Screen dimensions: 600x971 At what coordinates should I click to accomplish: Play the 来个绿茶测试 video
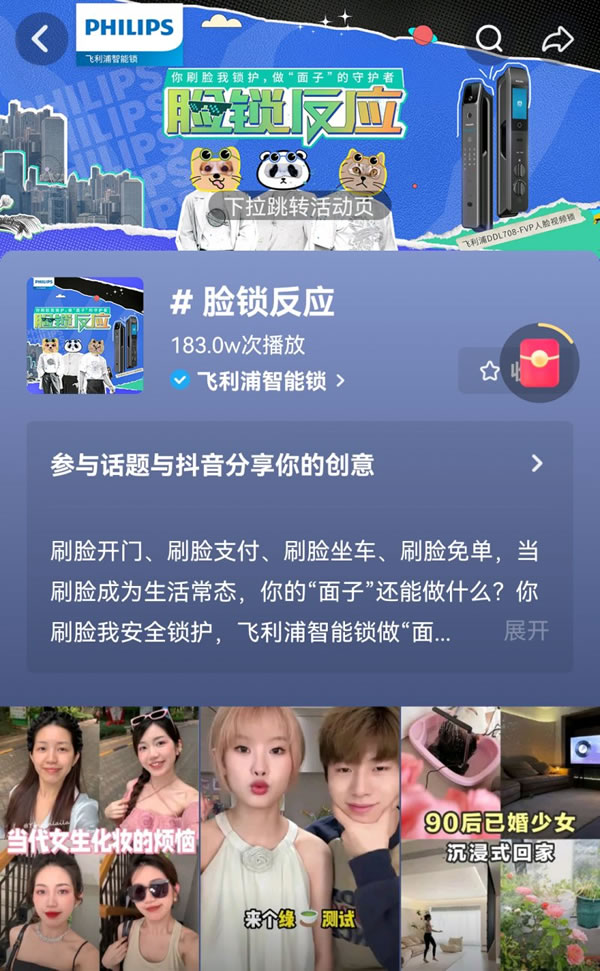(300, 838)
